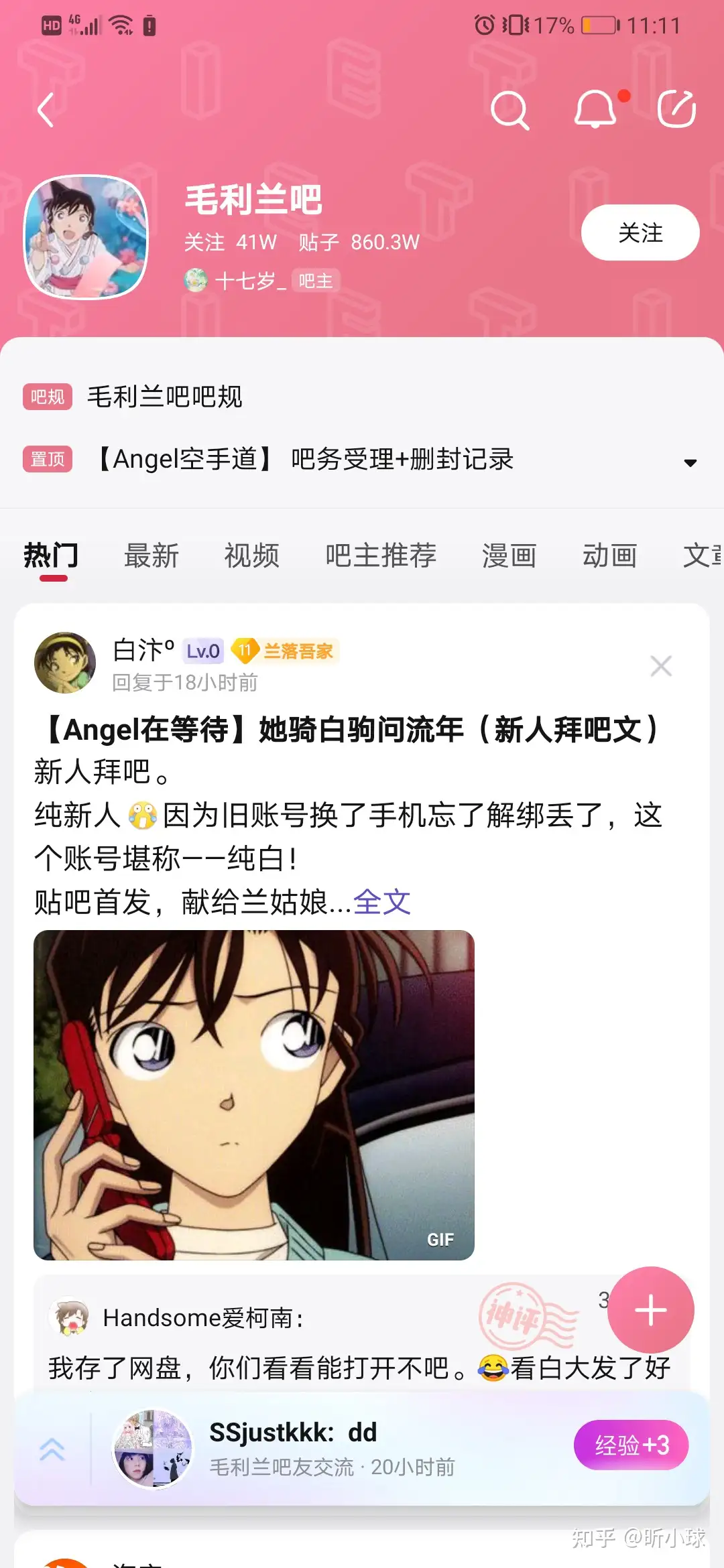
Task: Open the GIF image in the post
Action: (x=254, y=1095)
